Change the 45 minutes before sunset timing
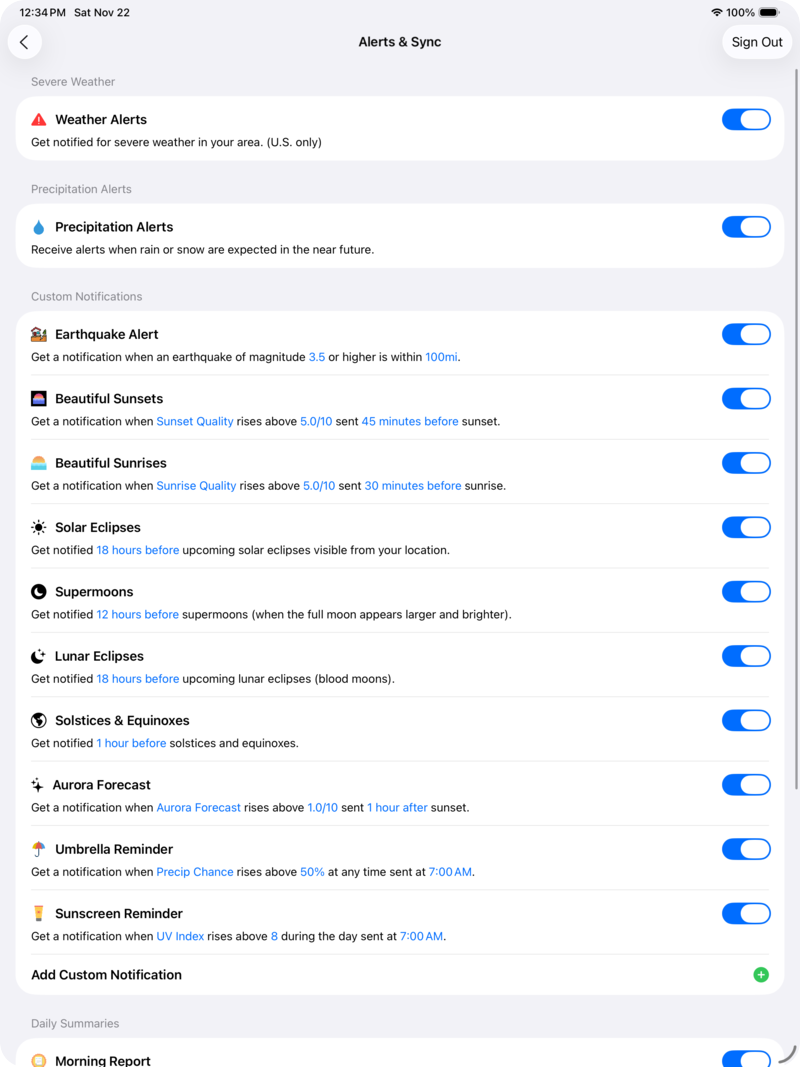Image resolution: width=800 pixels, height=1067 pixels. coord(410,422)
